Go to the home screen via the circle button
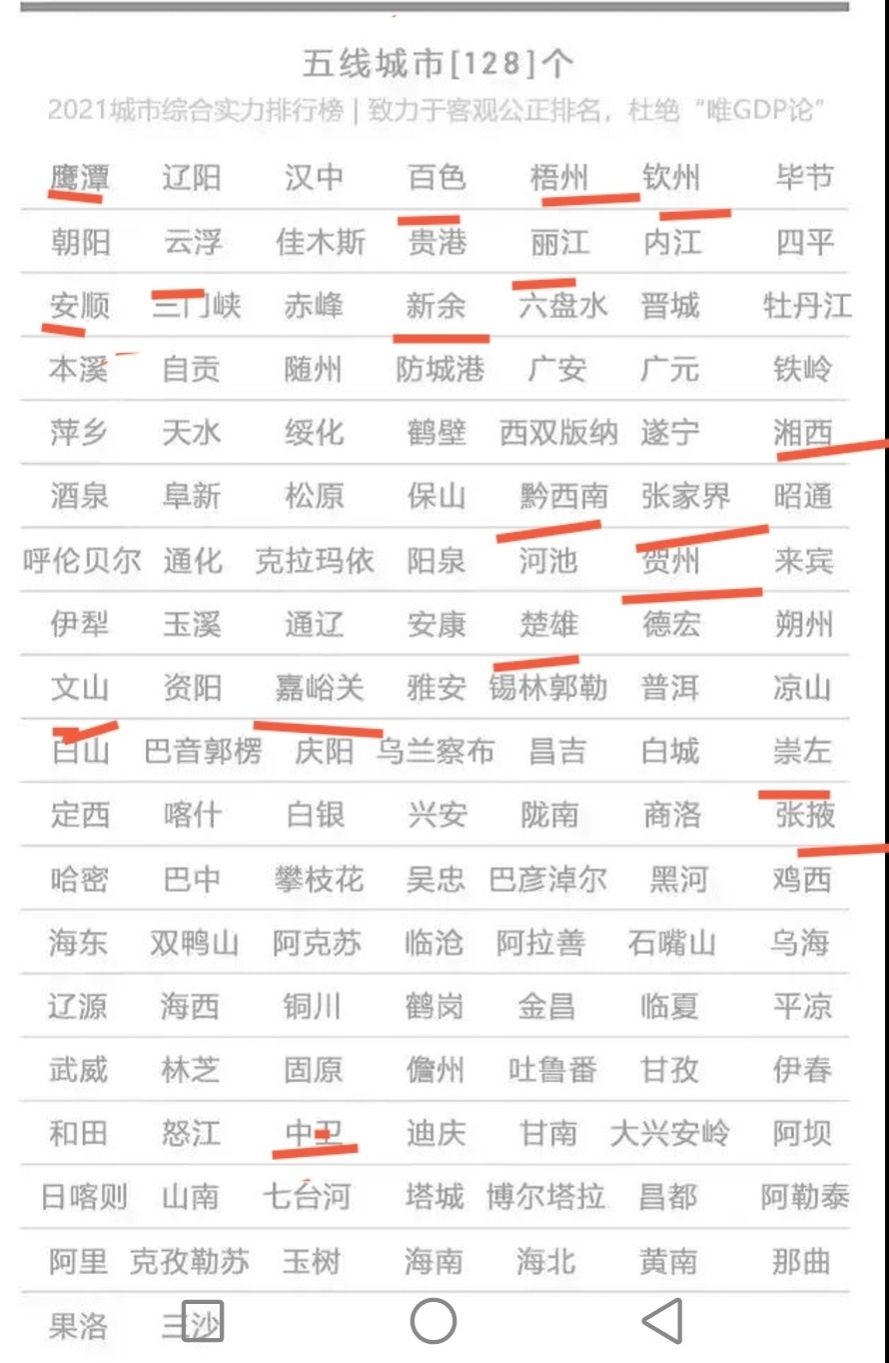Screen dimensions: 889x1363 click(x=433, y=1321)
